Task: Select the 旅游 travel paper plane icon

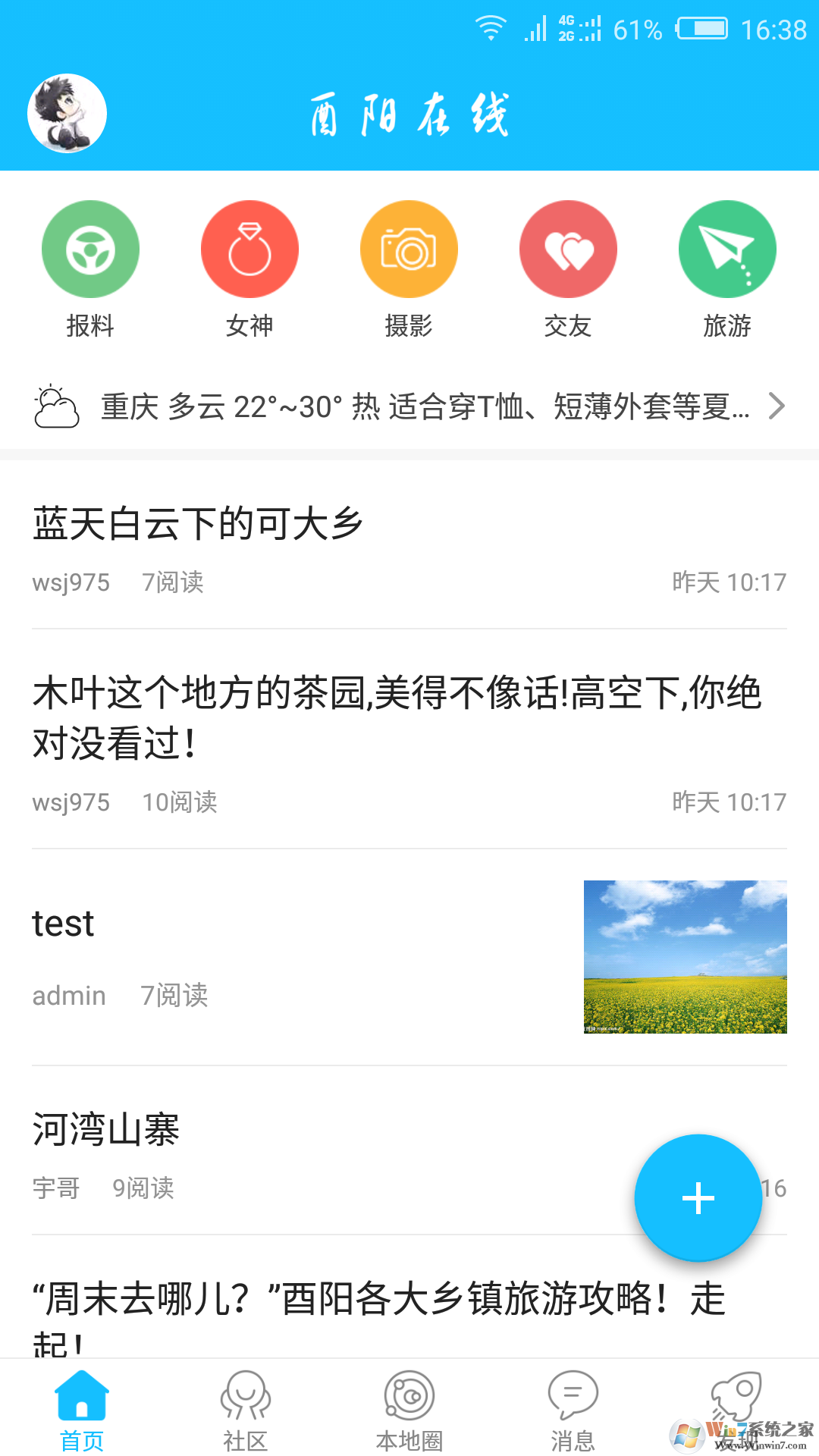Action: point(726,249)
